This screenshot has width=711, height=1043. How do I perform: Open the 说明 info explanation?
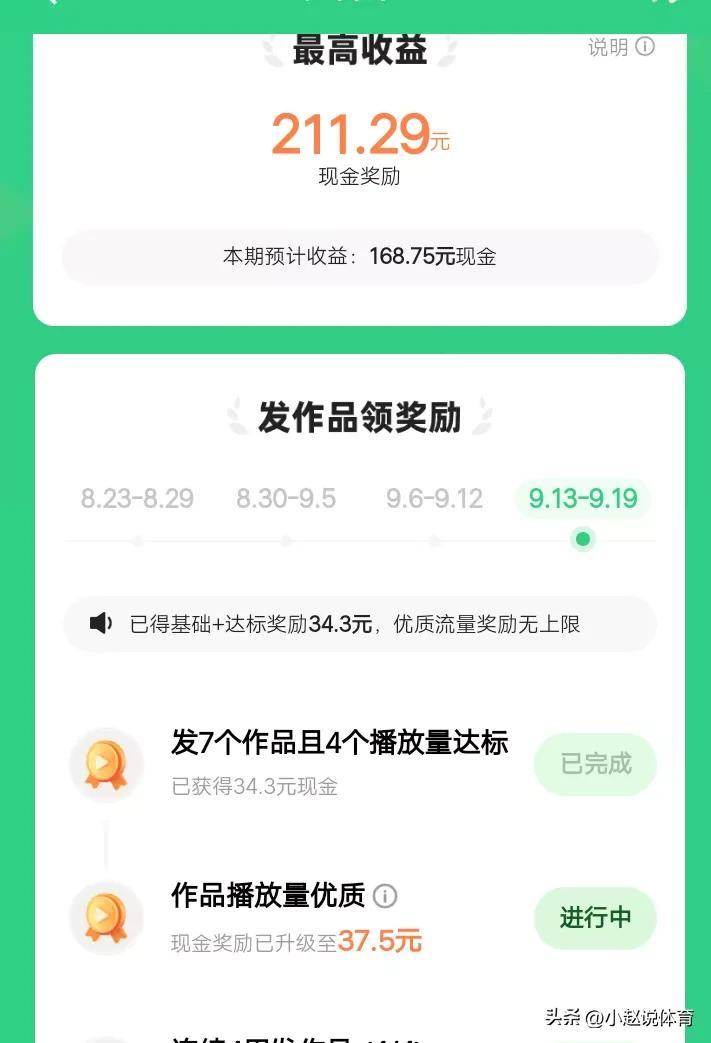point(621,47)
